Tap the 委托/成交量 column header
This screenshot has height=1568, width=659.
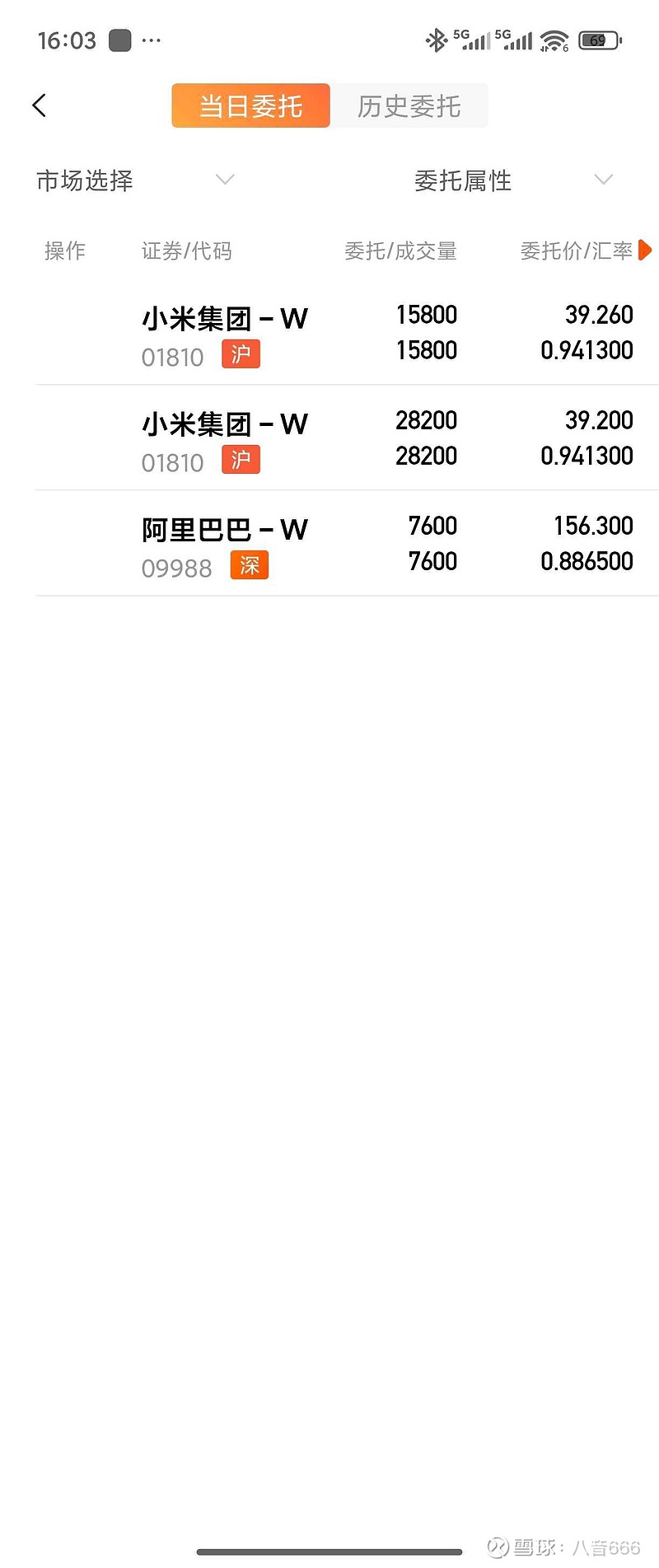pyautogui.click(x=401, y=250)
